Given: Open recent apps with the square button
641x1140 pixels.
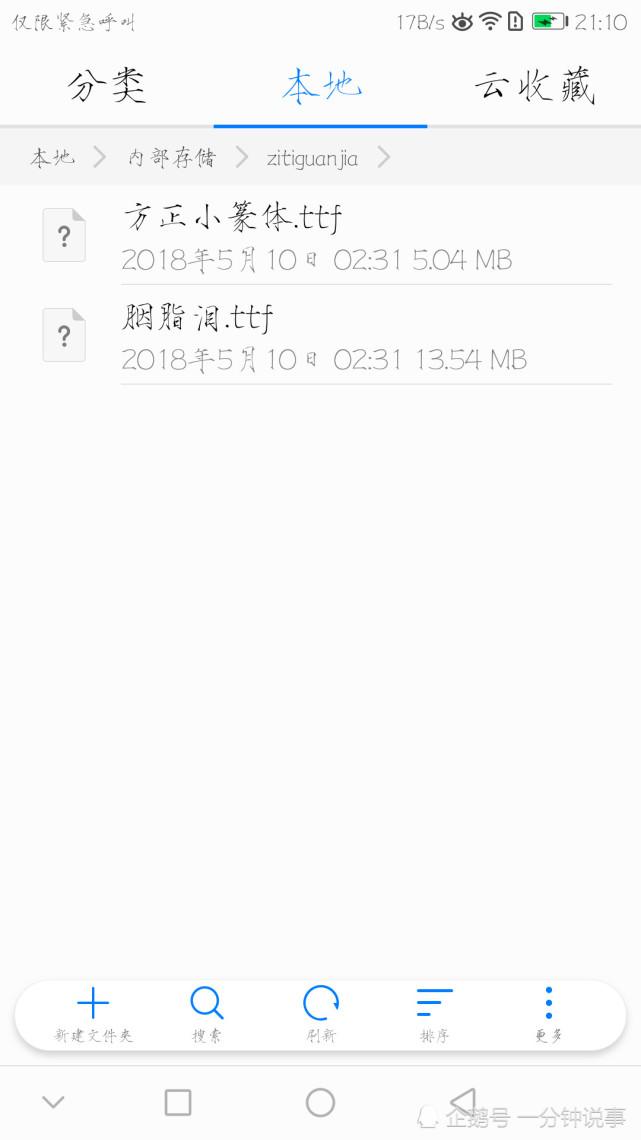Looking at the screenshot, I should point(178,1102).
